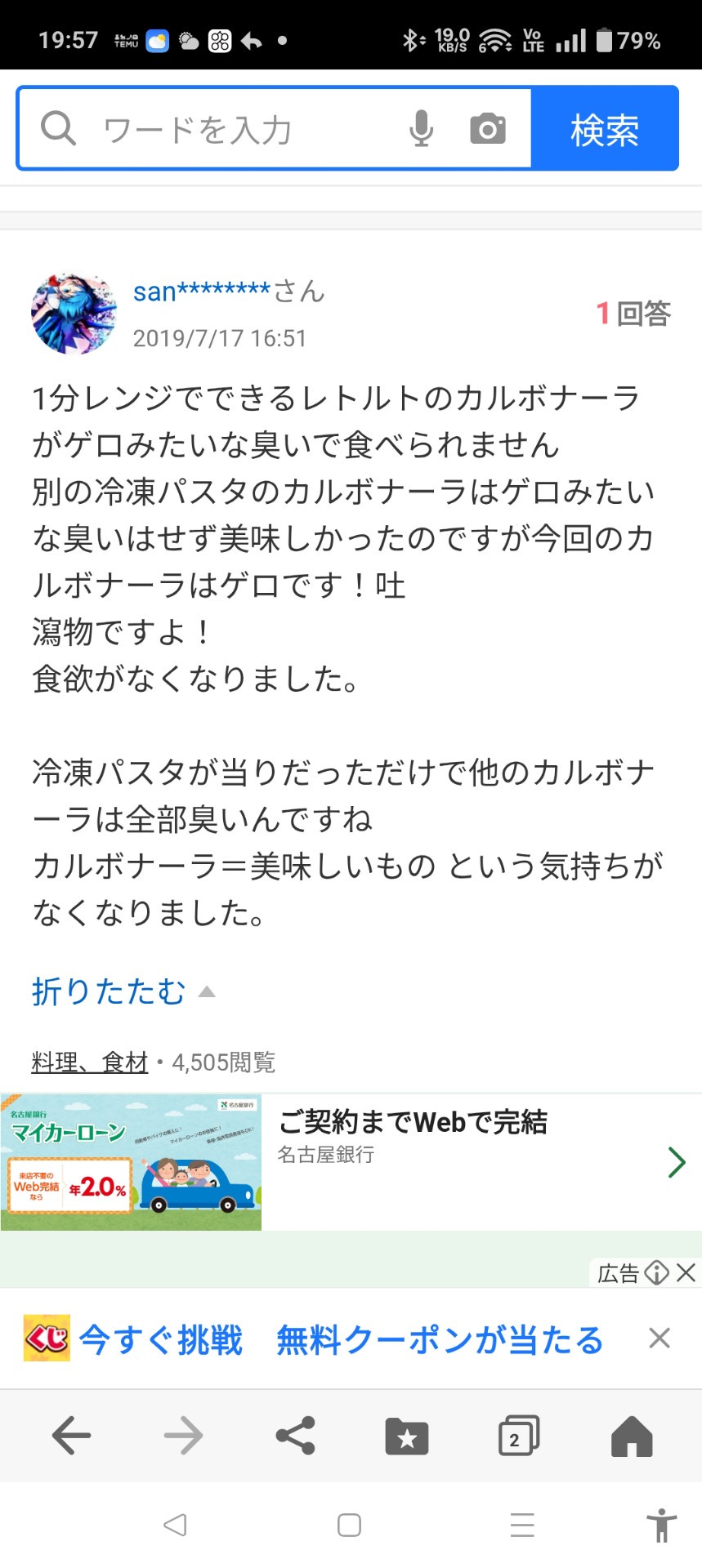Open the 料理、食材 category link

[x=90, y=1062]
